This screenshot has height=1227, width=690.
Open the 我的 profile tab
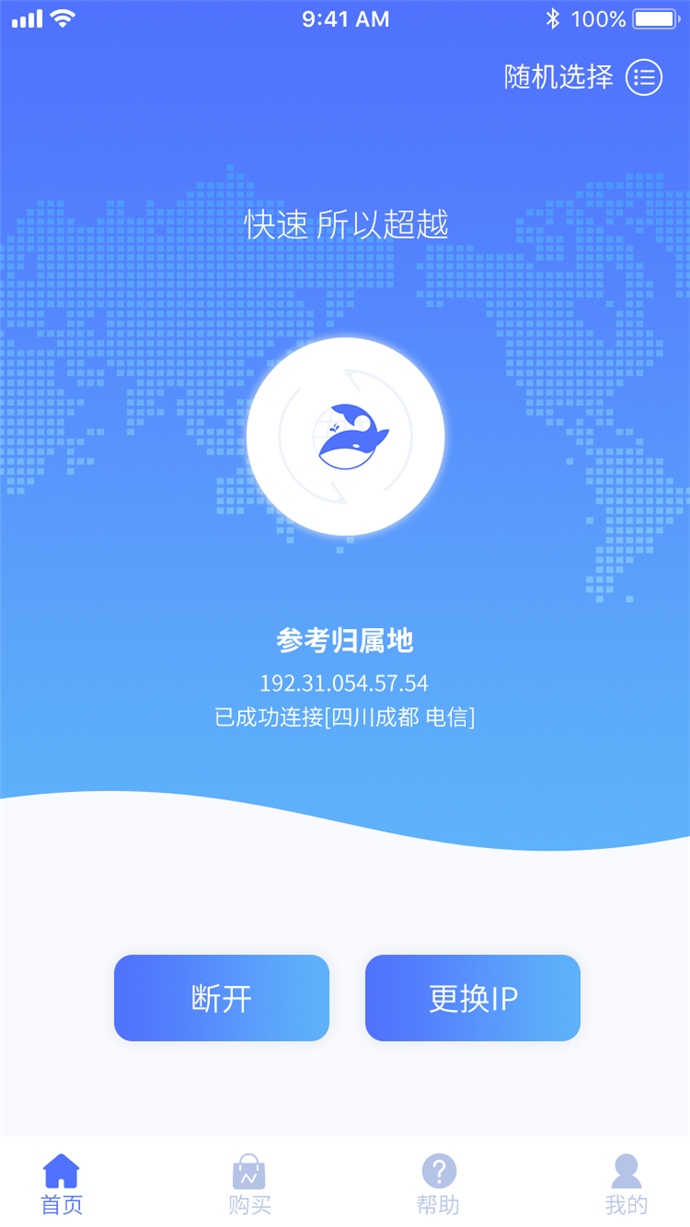point(626,1183)
